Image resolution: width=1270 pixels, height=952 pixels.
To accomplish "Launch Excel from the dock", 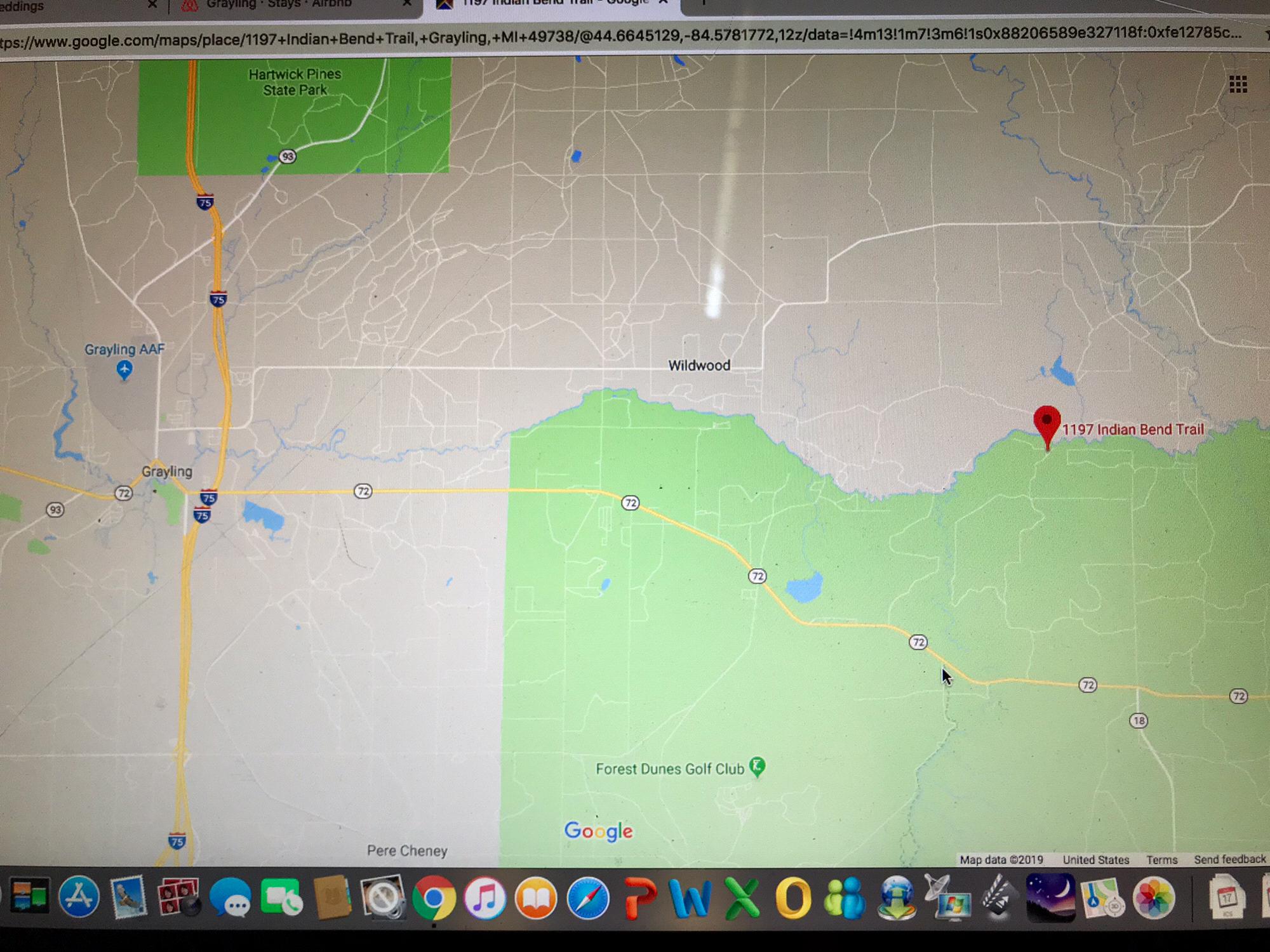I will click(742, 897).
